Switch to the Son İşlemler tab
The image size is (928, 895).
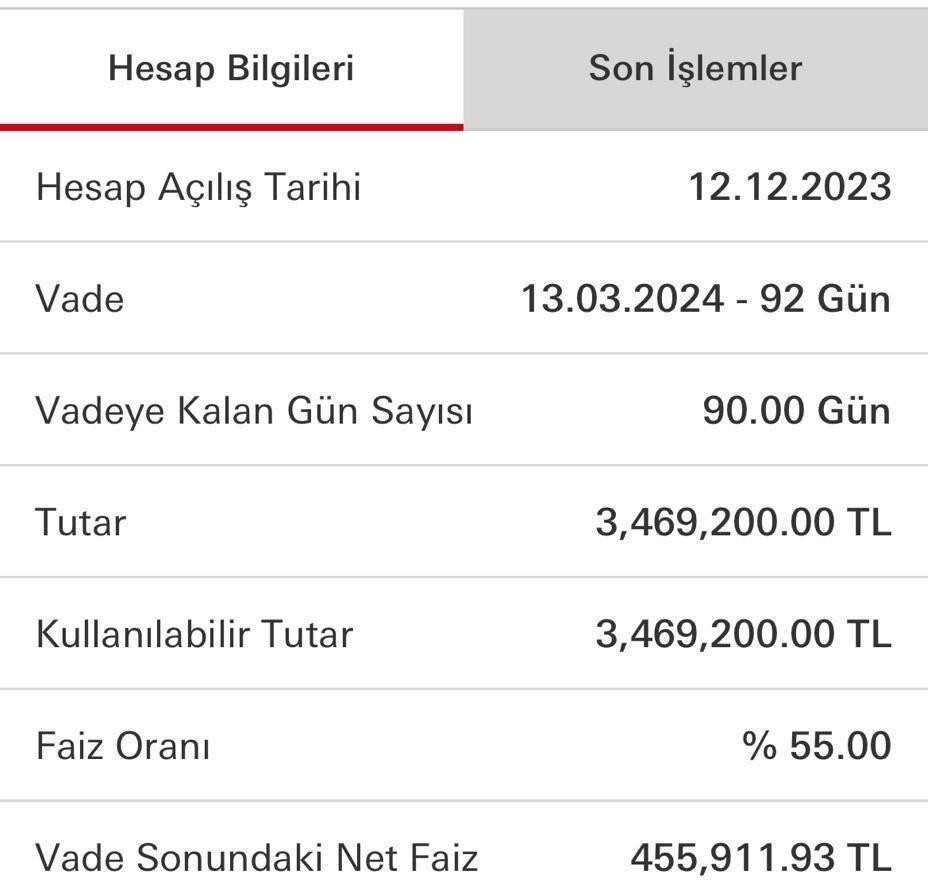coord(695,69)
